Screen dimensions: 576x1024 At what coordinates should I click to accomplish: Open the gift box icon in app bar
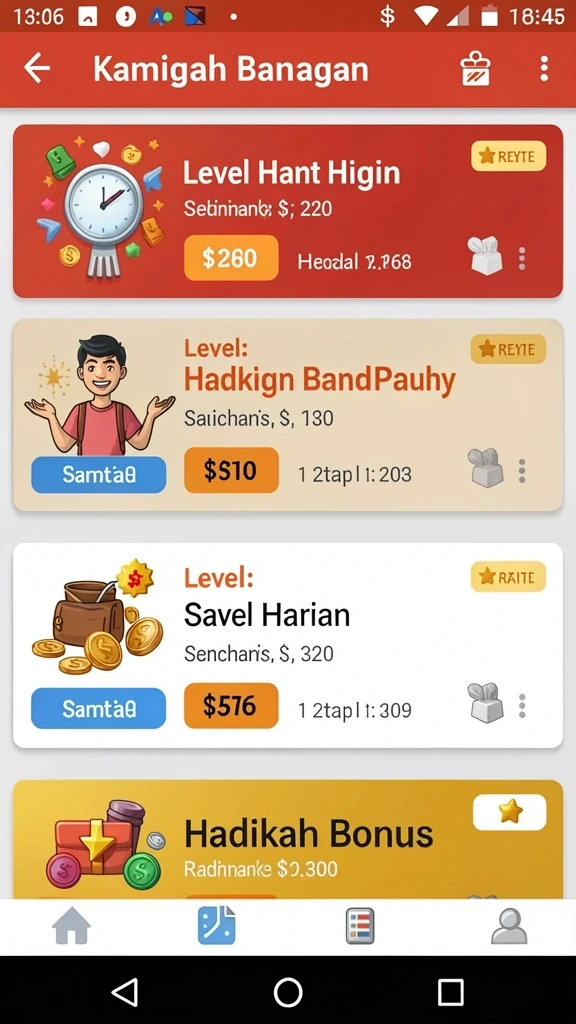pos(475,69)
